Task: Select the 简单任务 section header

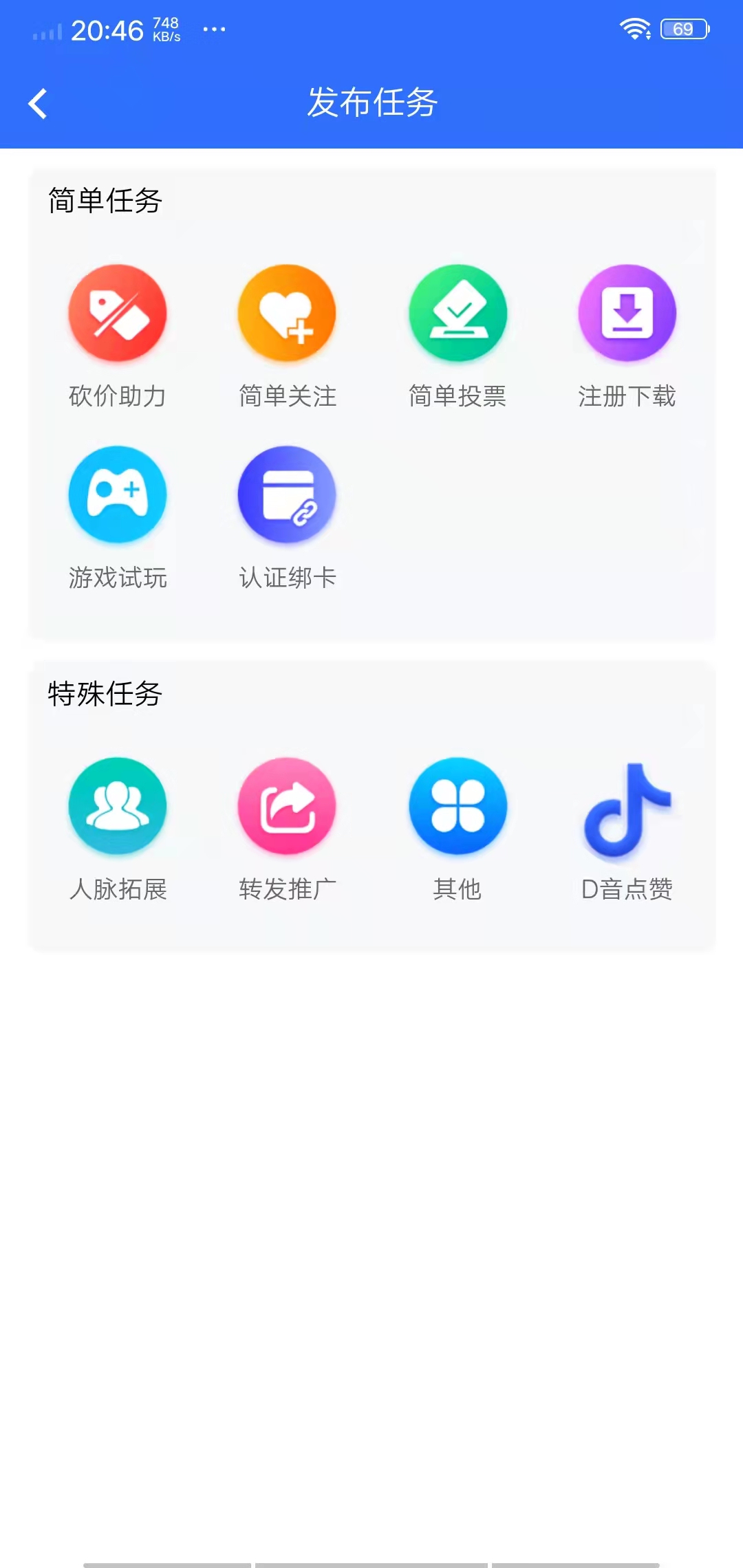Action: [105, 199]
